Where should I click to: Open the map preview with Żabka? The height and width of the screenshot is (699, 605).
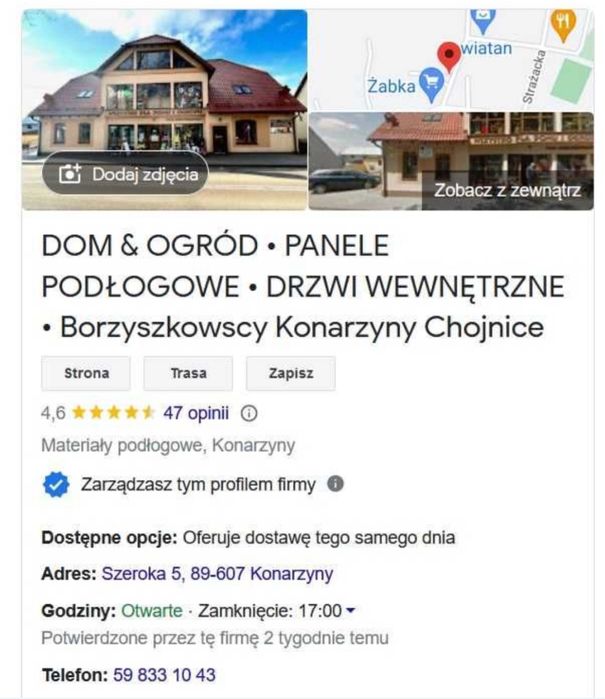click(x=450, y=58)
